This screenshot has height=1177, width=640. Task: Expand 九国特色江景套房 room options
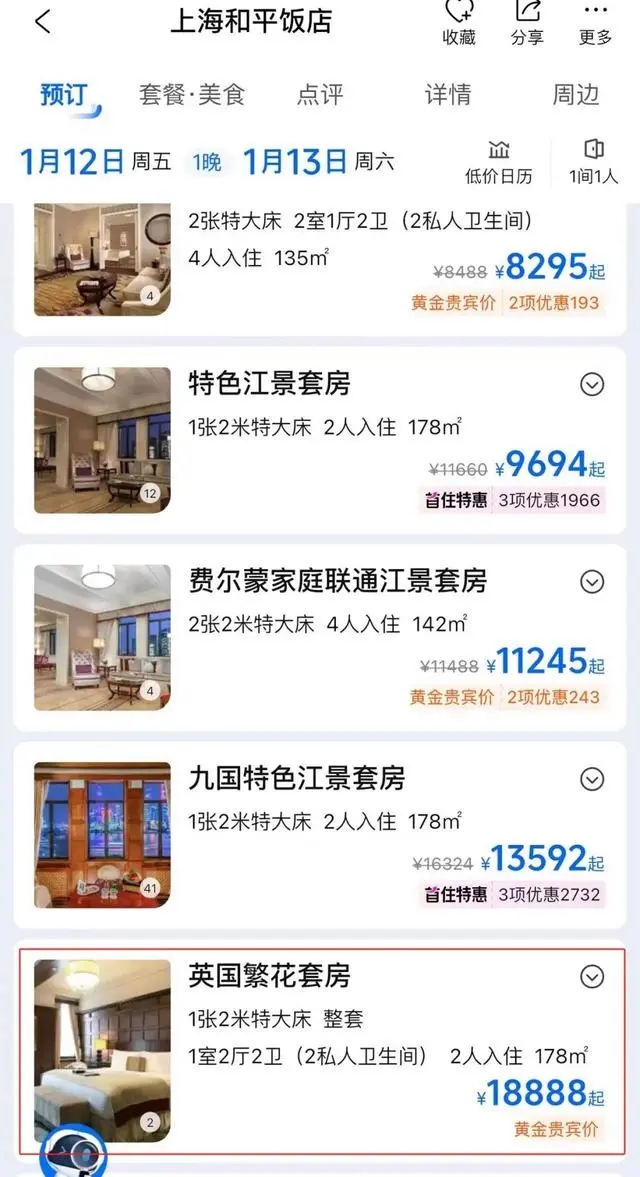pyautogui.click(x=593, y=779)
